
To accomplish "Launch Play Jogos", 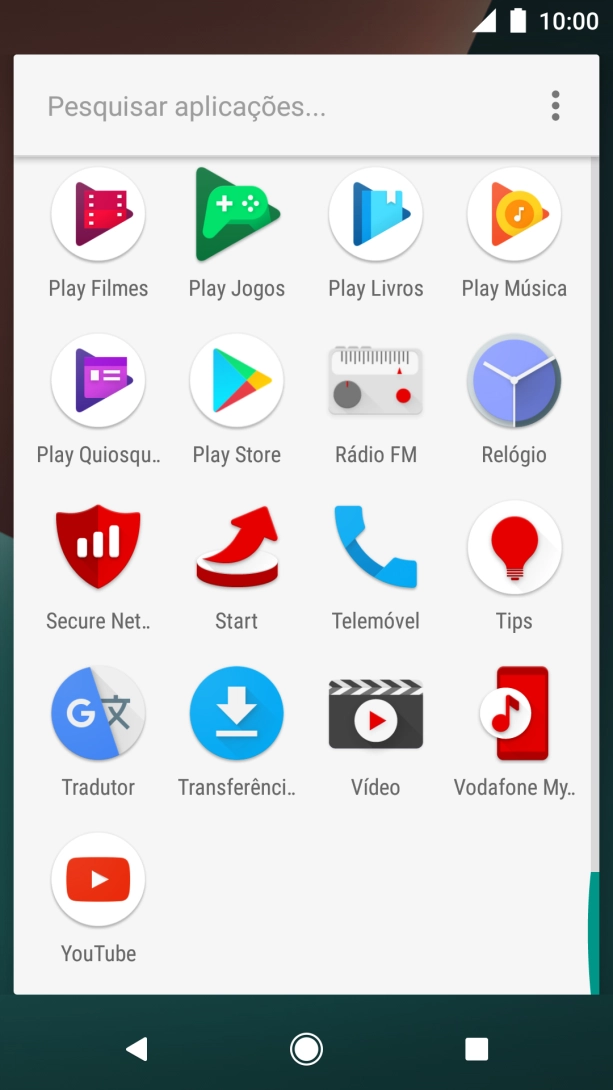I will click(237, 215).
